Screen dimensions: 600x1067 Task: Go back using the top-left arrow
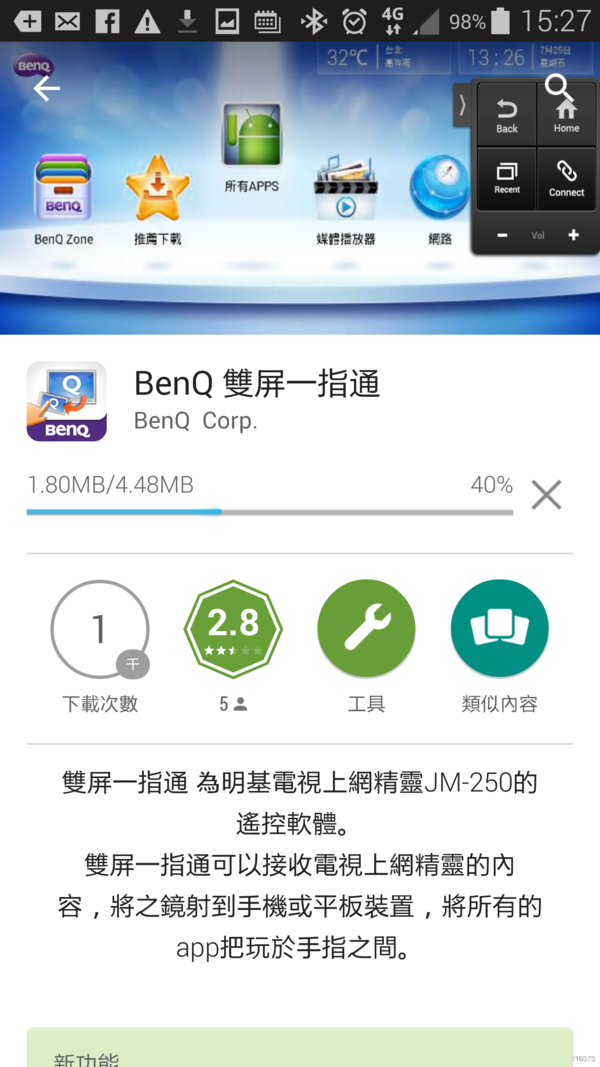(46, 89)
